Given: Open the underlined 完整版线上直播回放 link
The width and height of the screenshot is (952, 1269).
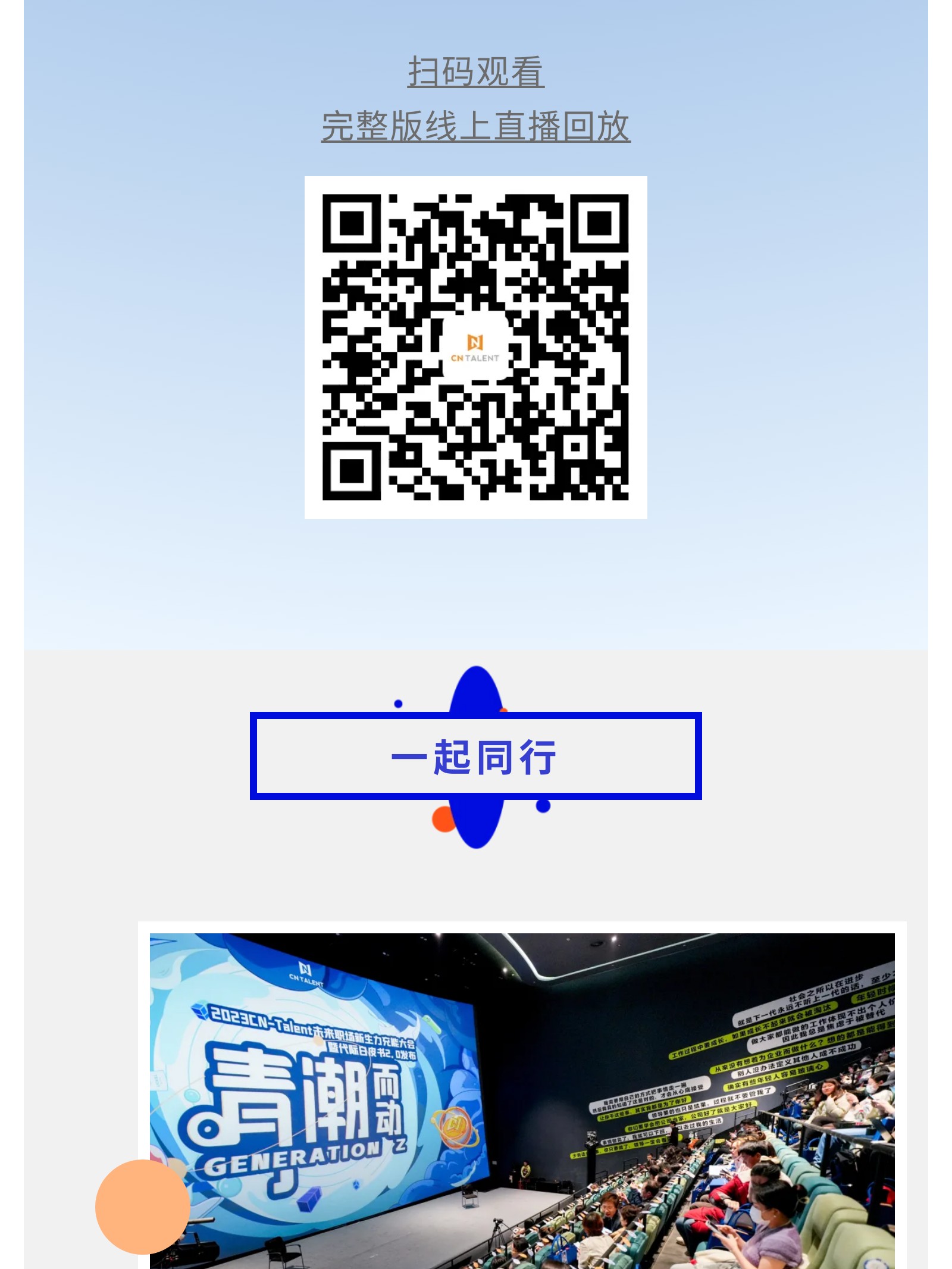Looking at the screenshot, I should coord(475,126).
